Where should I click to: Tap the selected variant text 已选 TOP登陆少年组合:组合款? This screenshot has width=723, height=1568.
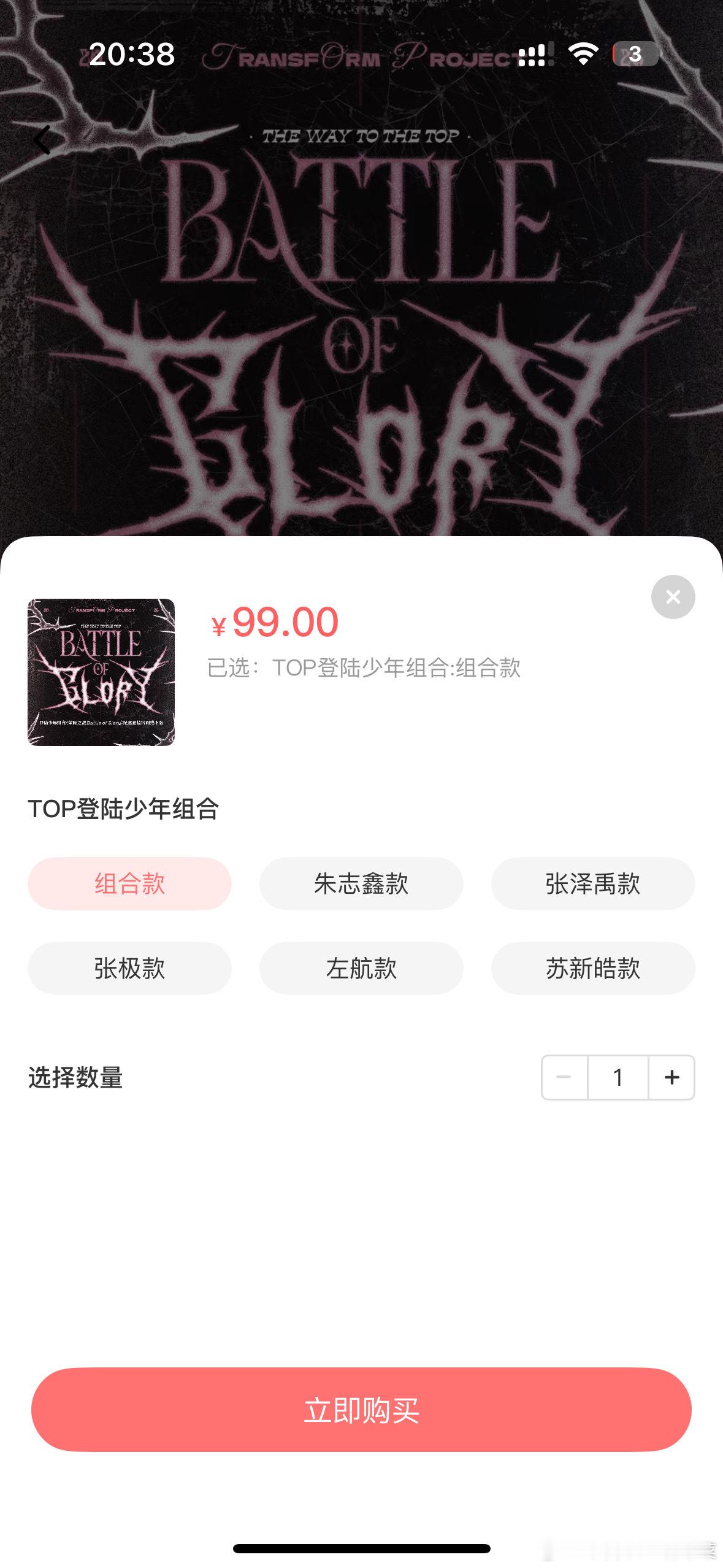(364, 669)
